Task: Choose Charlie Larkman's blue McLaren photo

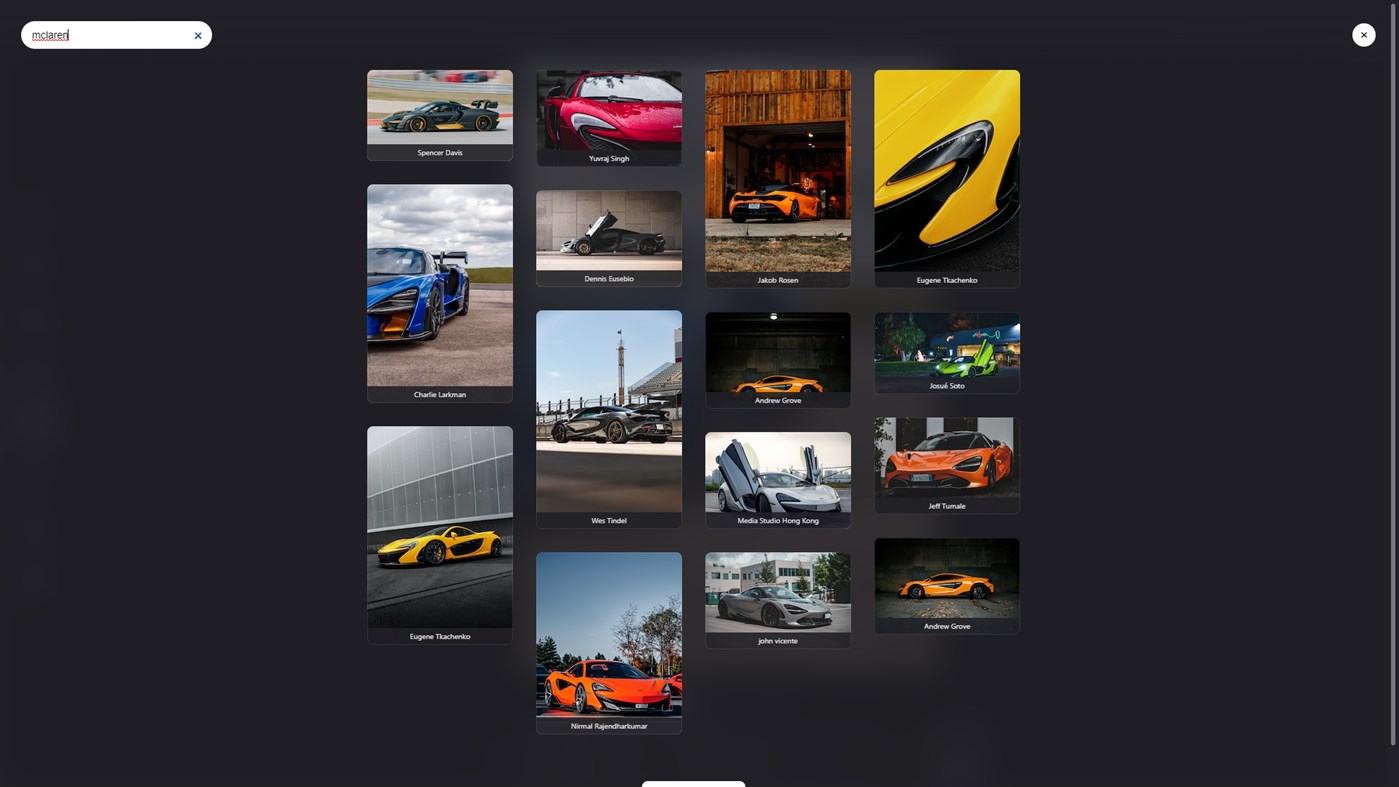Action: (x=440, y=285)
